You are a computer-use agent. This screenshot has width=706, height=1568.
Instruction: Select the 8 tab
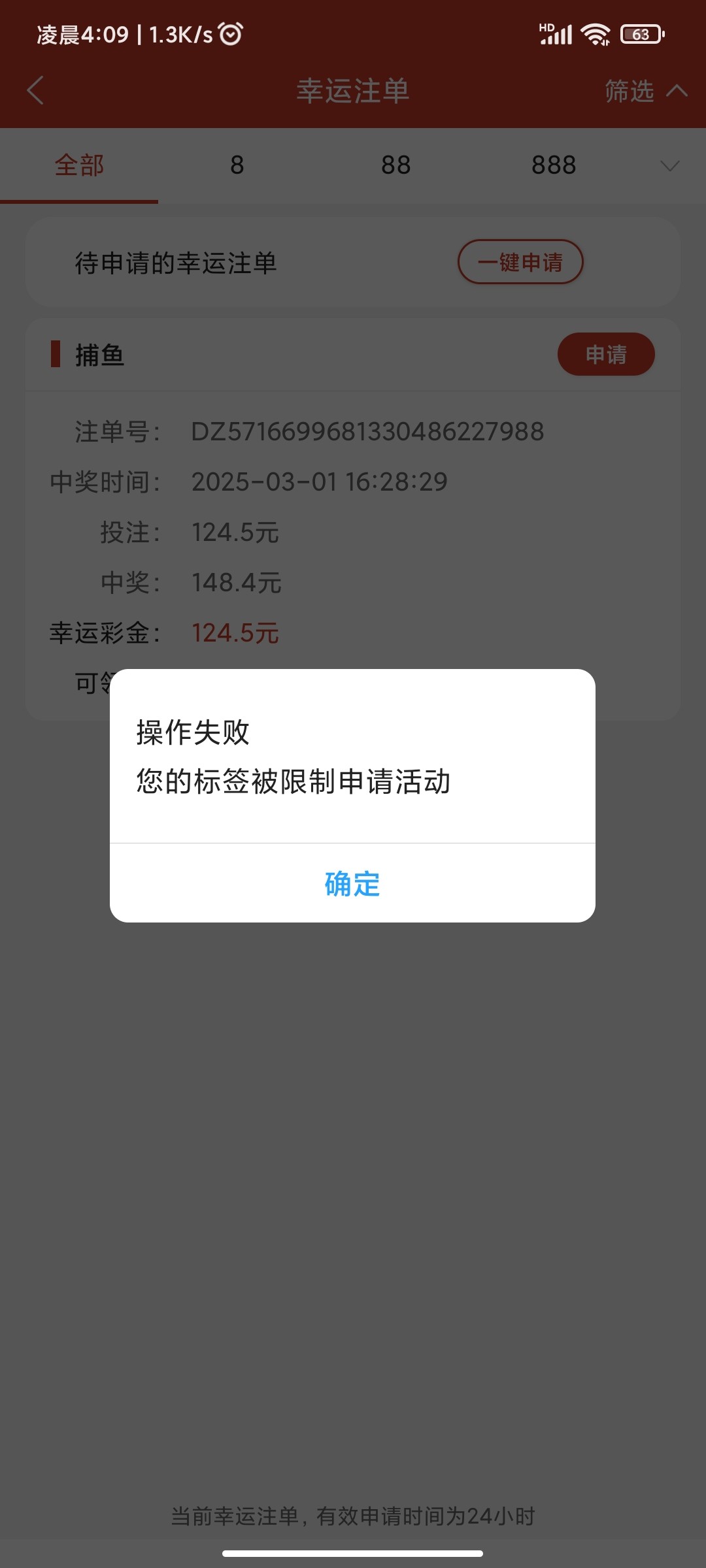[x=237, y=165]
